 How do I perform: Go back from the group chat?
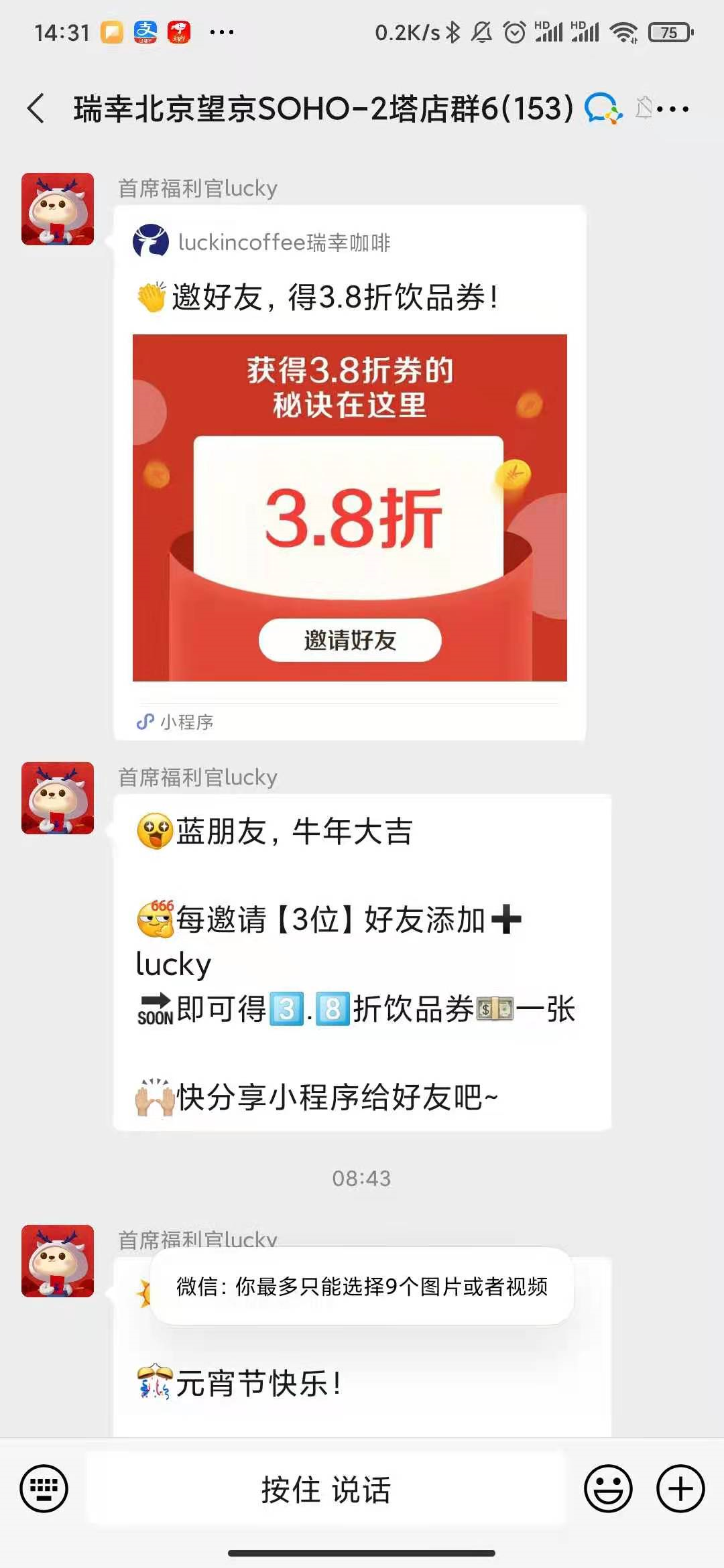37,109
